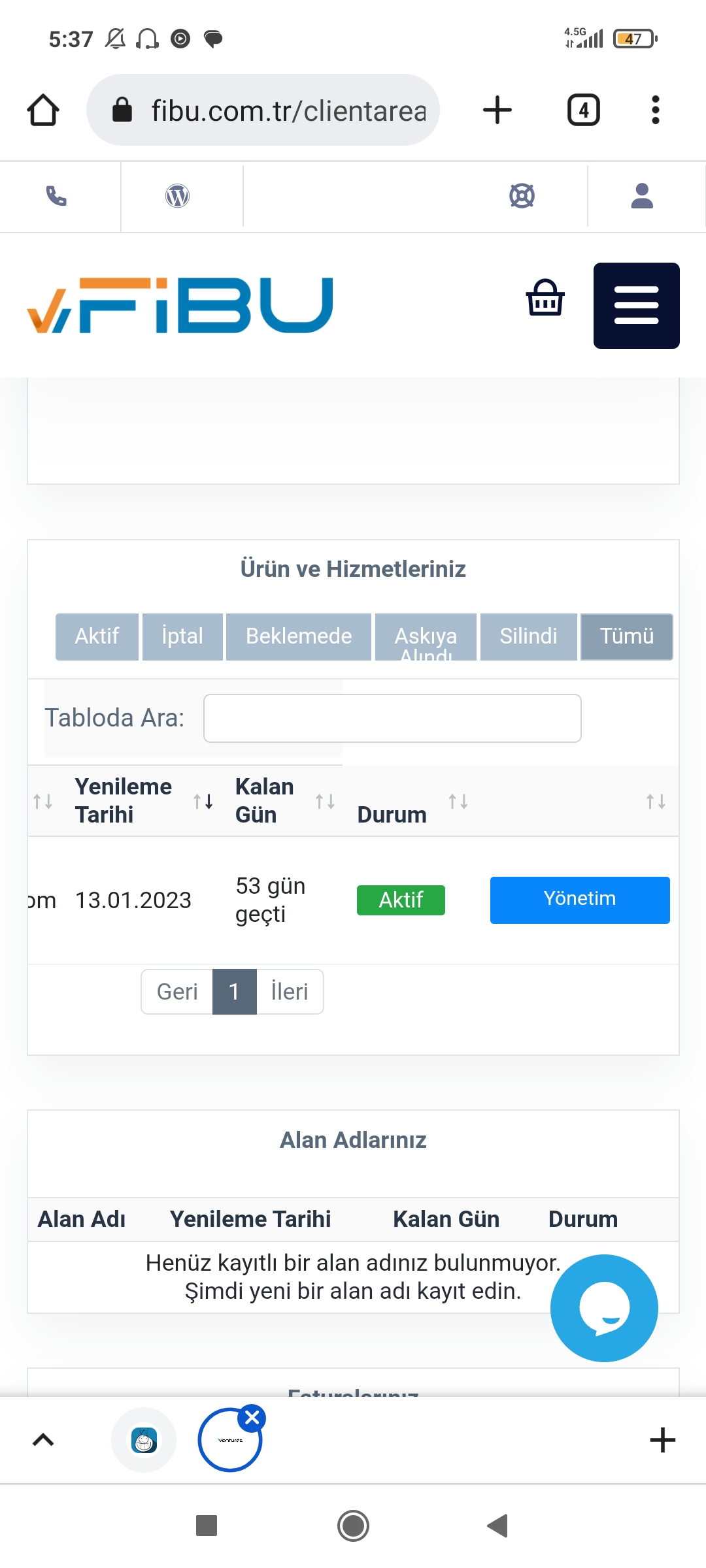The image size is (706, 1568).
Task: Open the WordPress icon link
Action: pyautogui.click(x=177, y=196)
